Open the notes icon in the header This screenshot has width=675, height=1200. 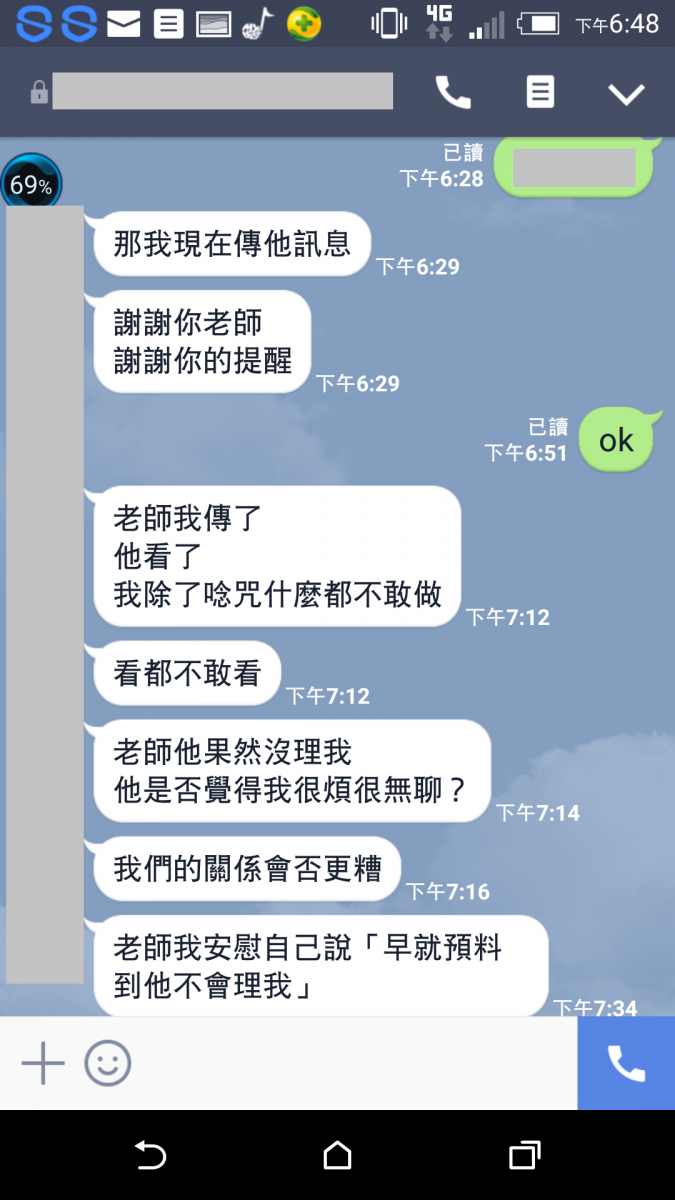(x=540, y=93)
